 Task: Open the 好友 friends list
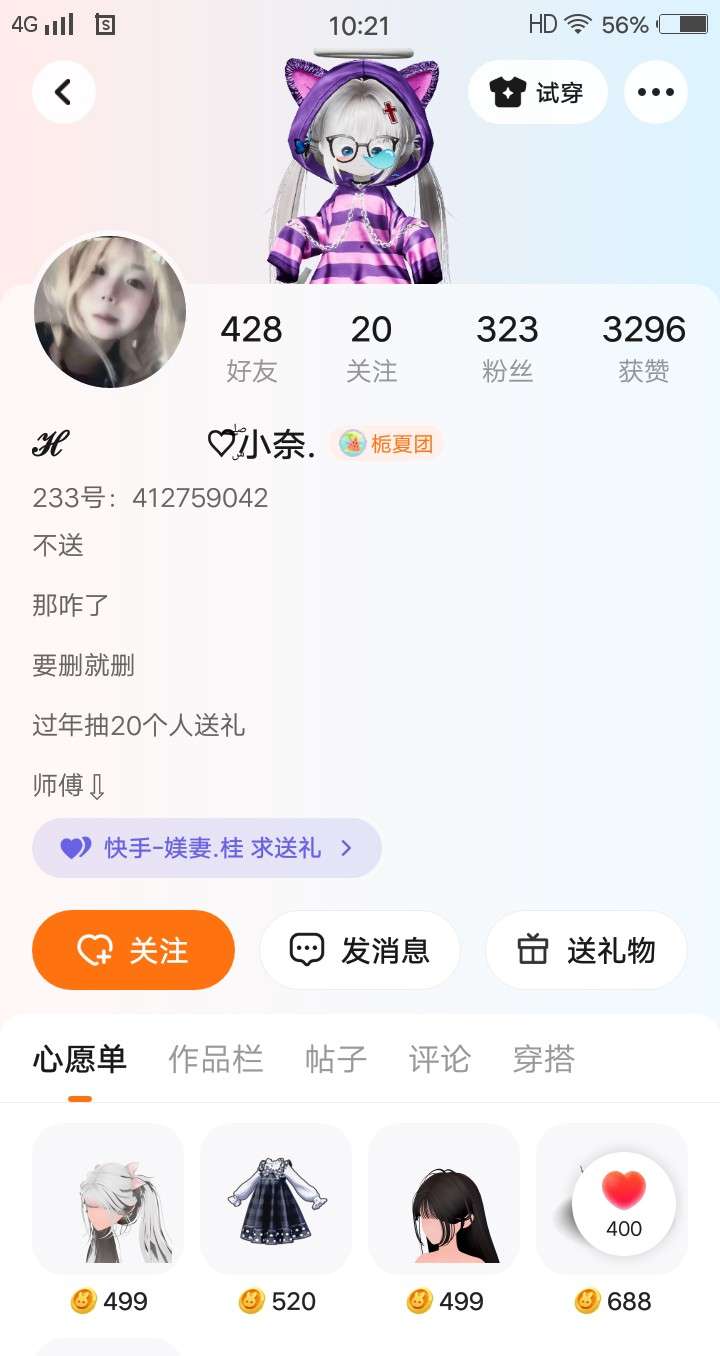coord(251,347)
